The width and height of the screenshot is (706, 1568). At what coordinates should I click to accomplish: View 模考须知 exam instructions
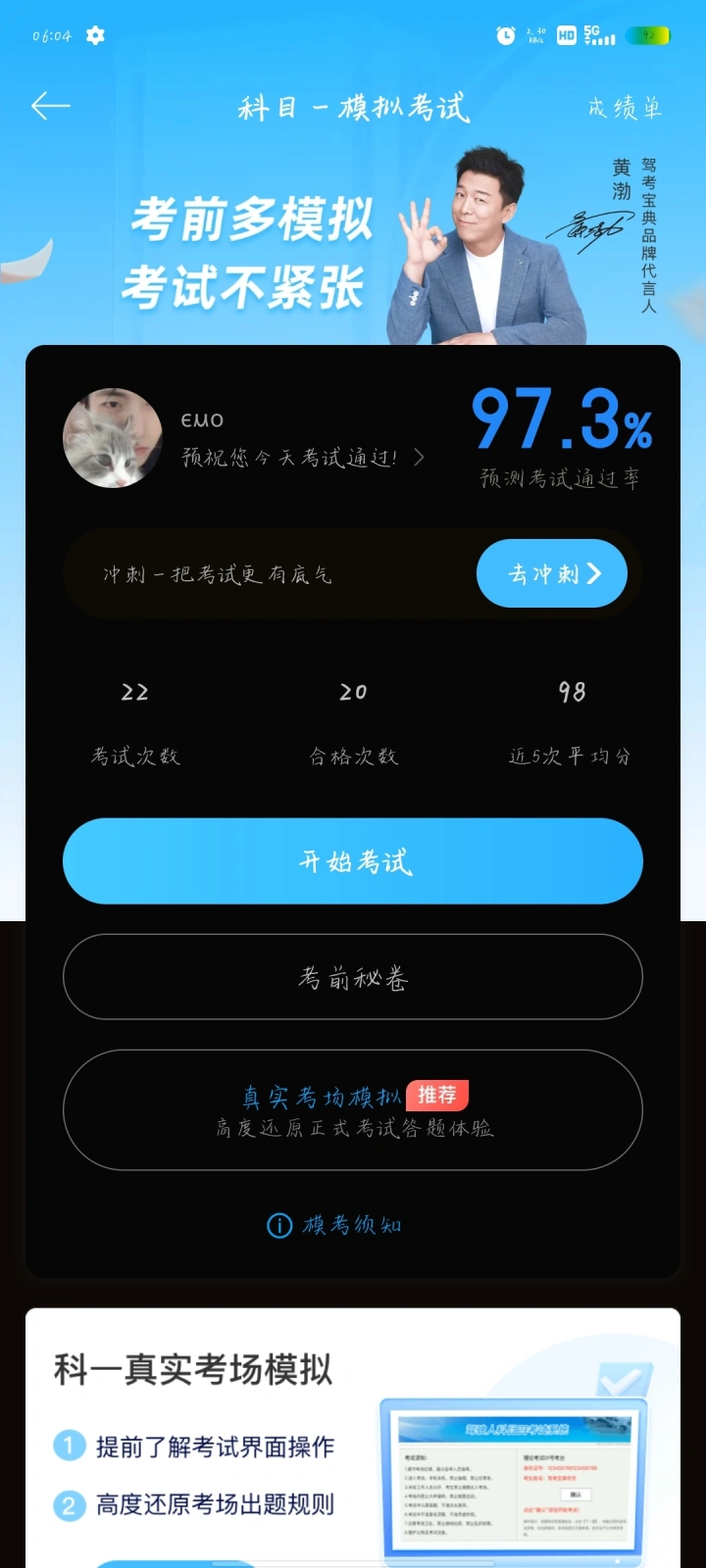point(334,1225)
